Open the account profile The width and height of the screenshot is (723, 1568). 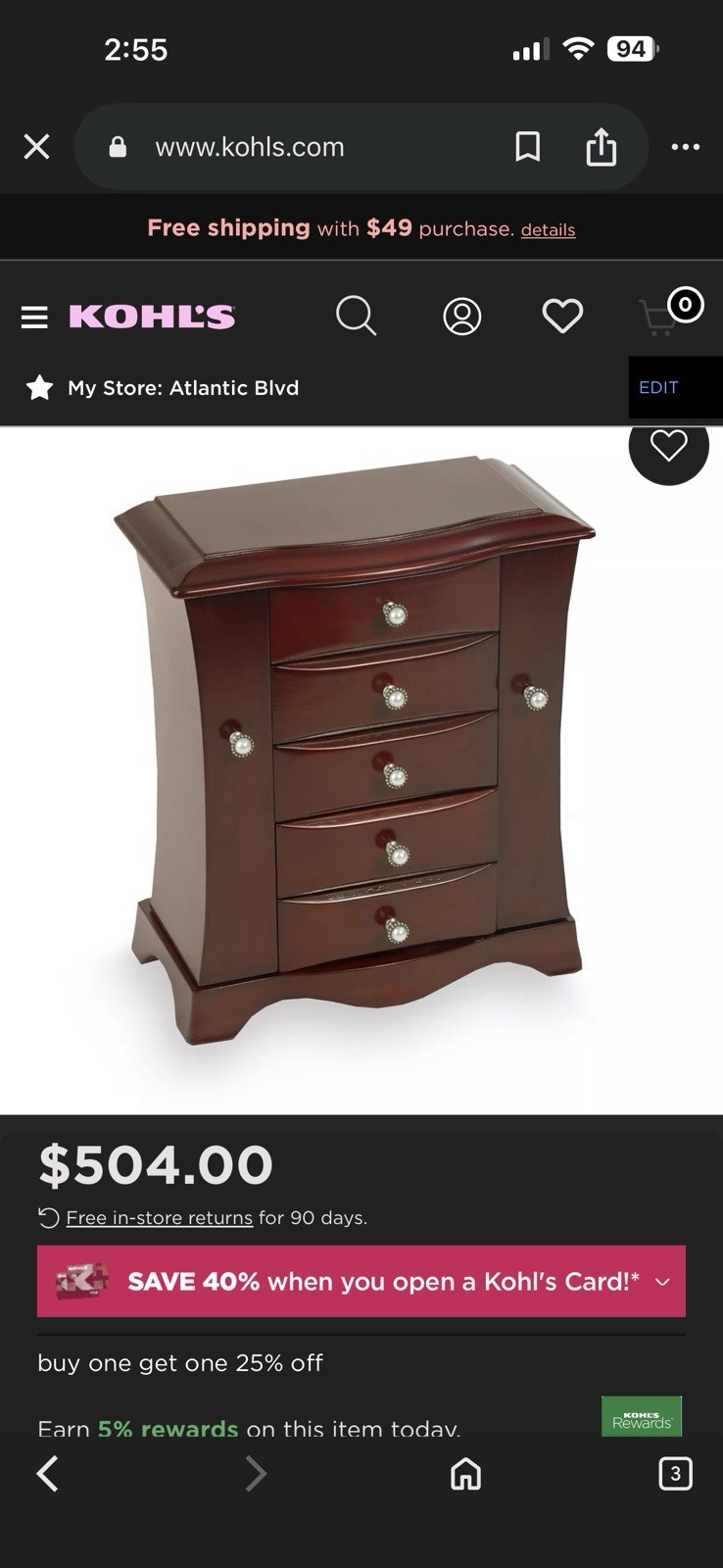(x=461, y=317)
